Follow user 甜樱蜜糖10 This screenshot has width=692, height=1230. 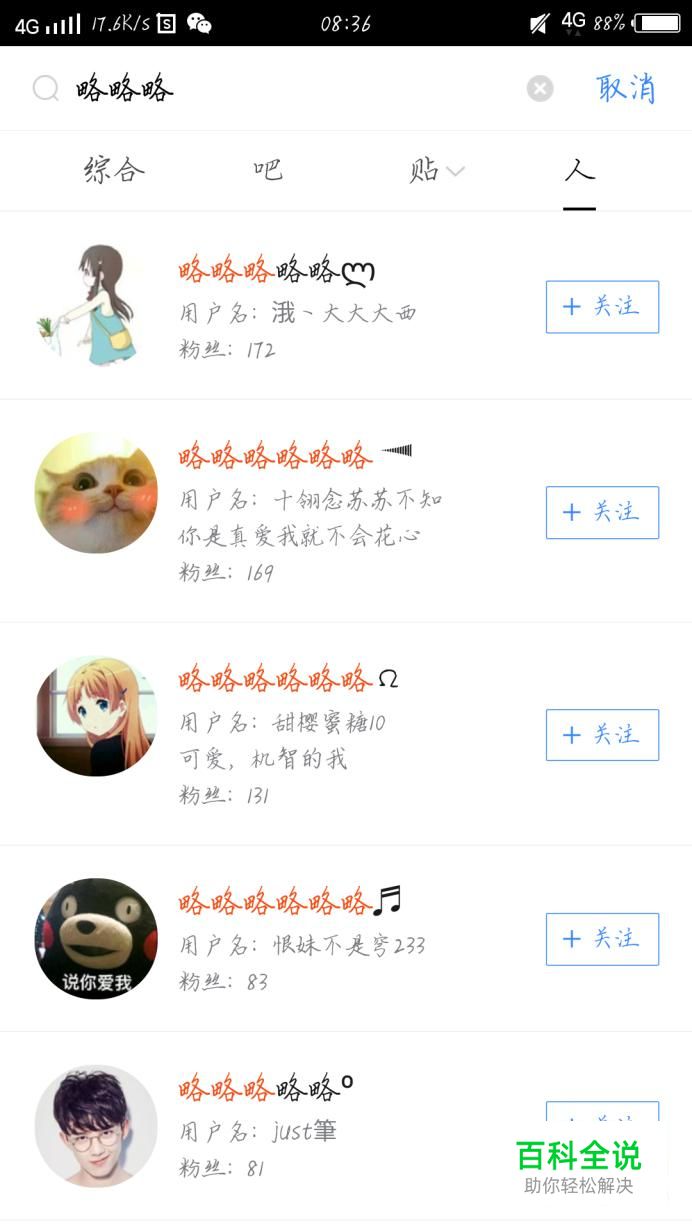click(602, 735)
